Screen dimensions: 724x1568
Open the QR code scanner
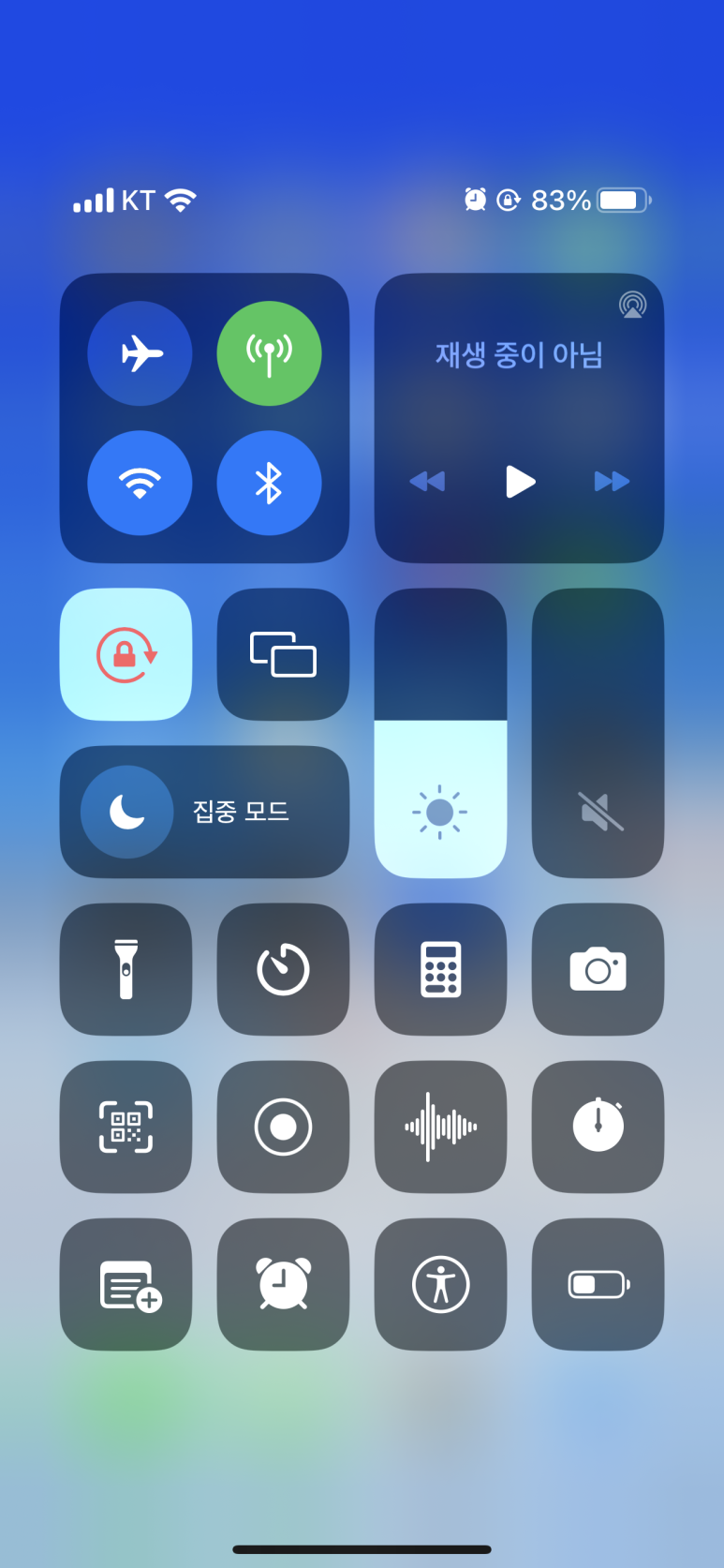click(x=126, y=1127)
